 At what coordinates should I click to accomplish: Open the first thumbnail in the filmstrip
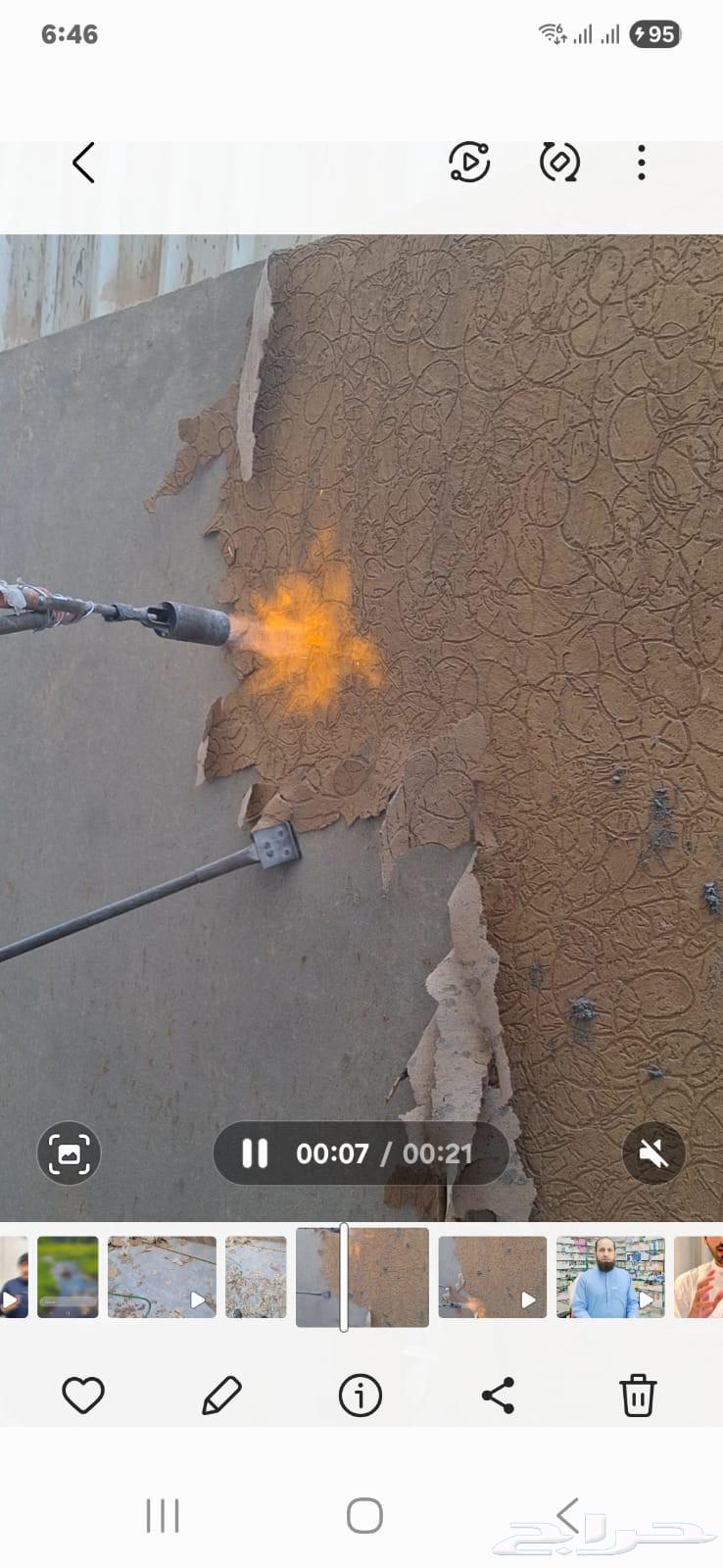pos(13,1278)
